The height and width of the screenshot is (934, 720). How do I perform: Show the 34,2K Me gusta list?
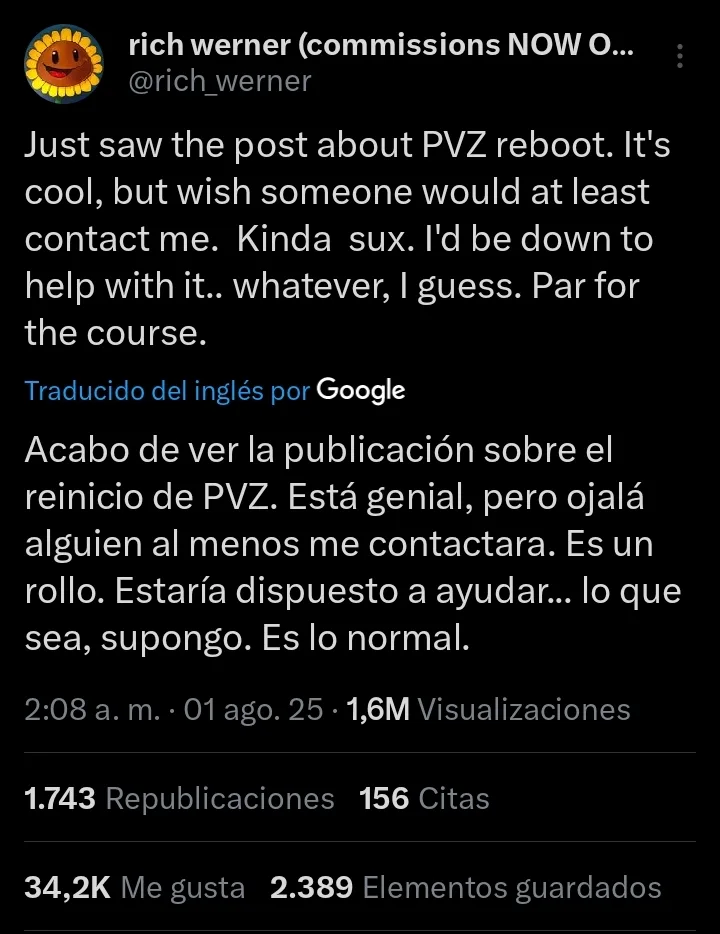pyautogui.click(x=134, y=887)
